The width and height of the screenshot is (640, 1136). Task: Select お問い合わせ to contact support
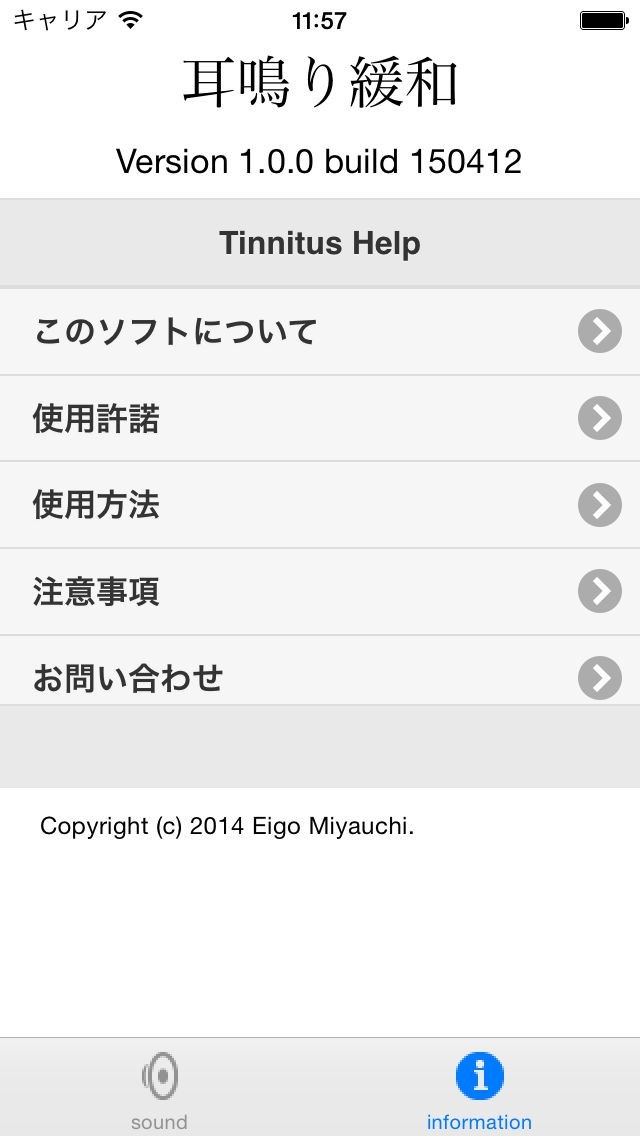click(320, 677)
